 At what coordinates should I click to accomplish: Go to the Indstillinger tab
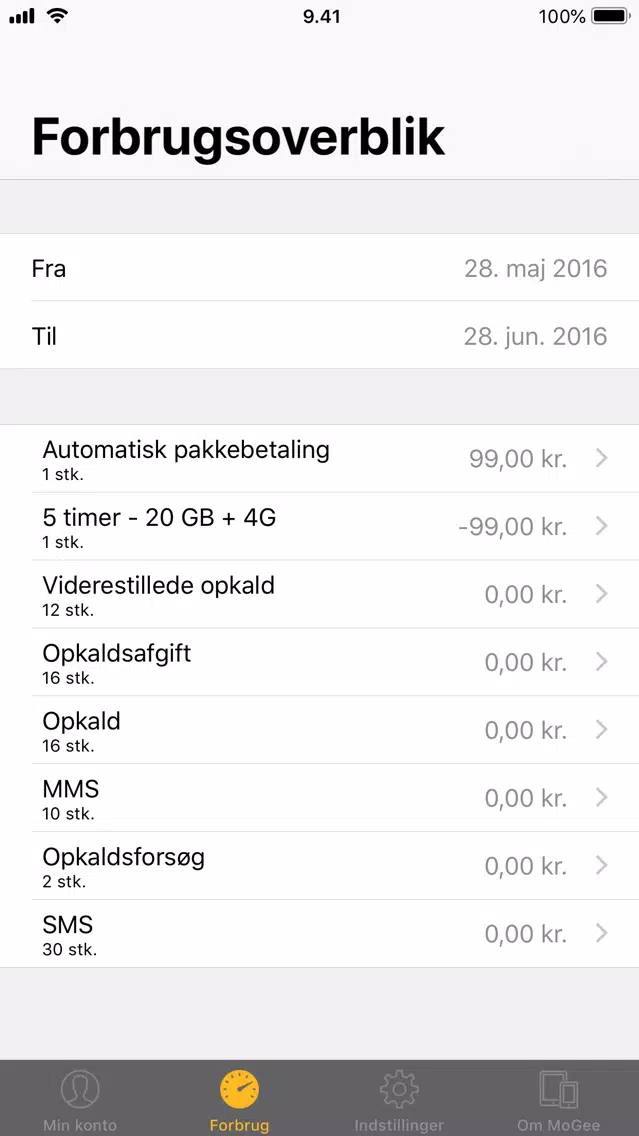tap(399, 1100)
